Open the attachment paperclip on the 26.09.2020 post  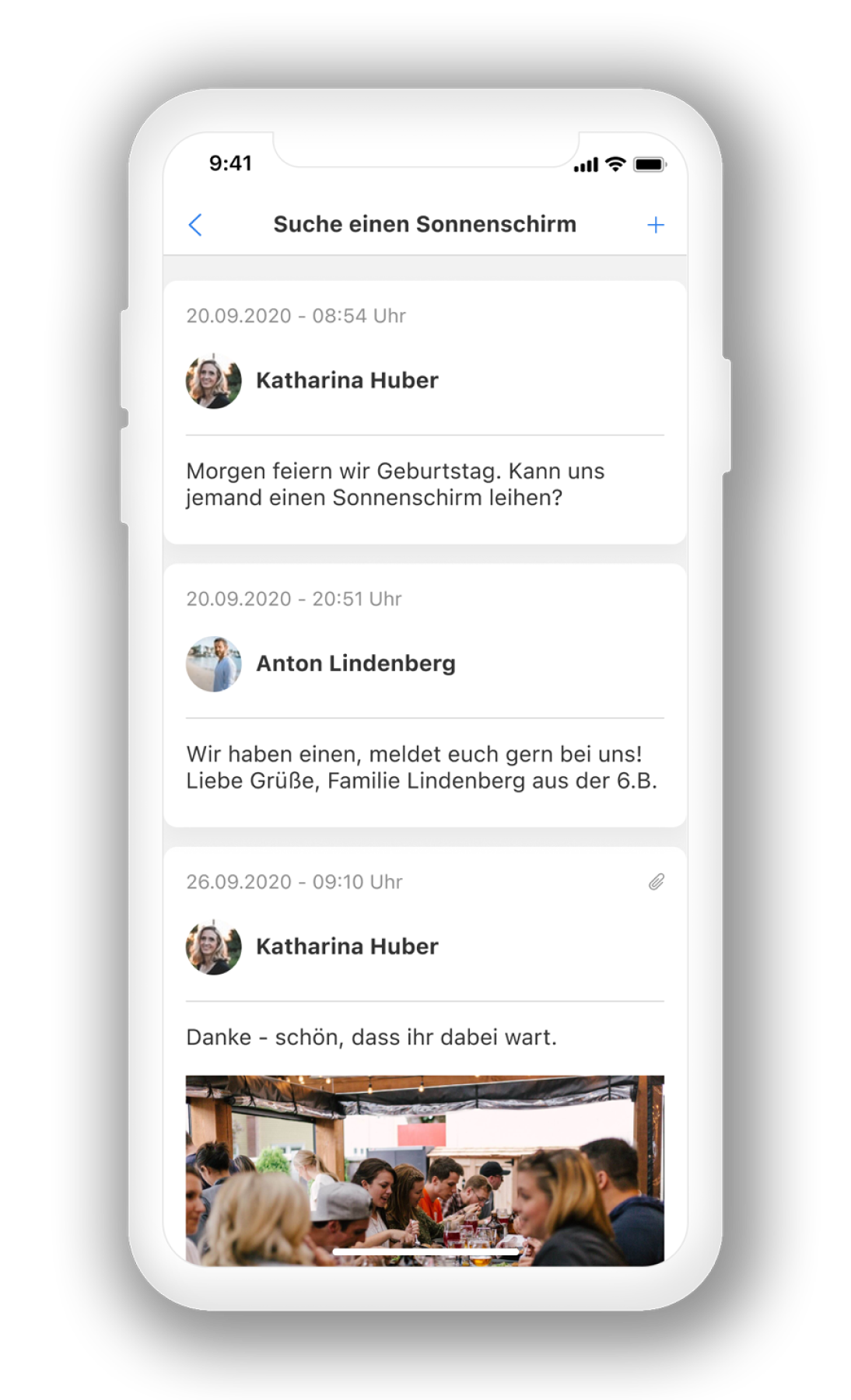point(657,882)
